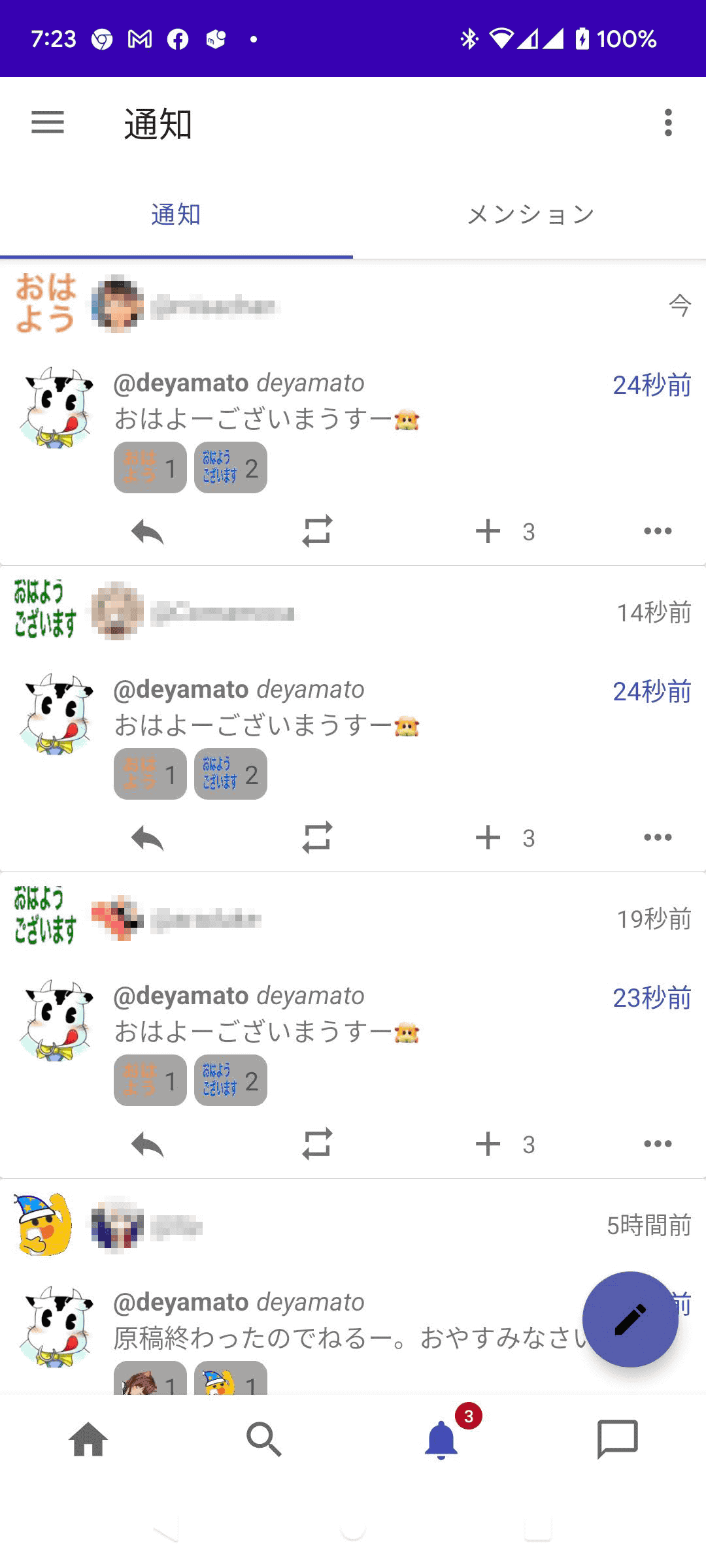Screen dimensions: 706x1568
Task: Open more options on the first notification
Action: coord(658,531)
